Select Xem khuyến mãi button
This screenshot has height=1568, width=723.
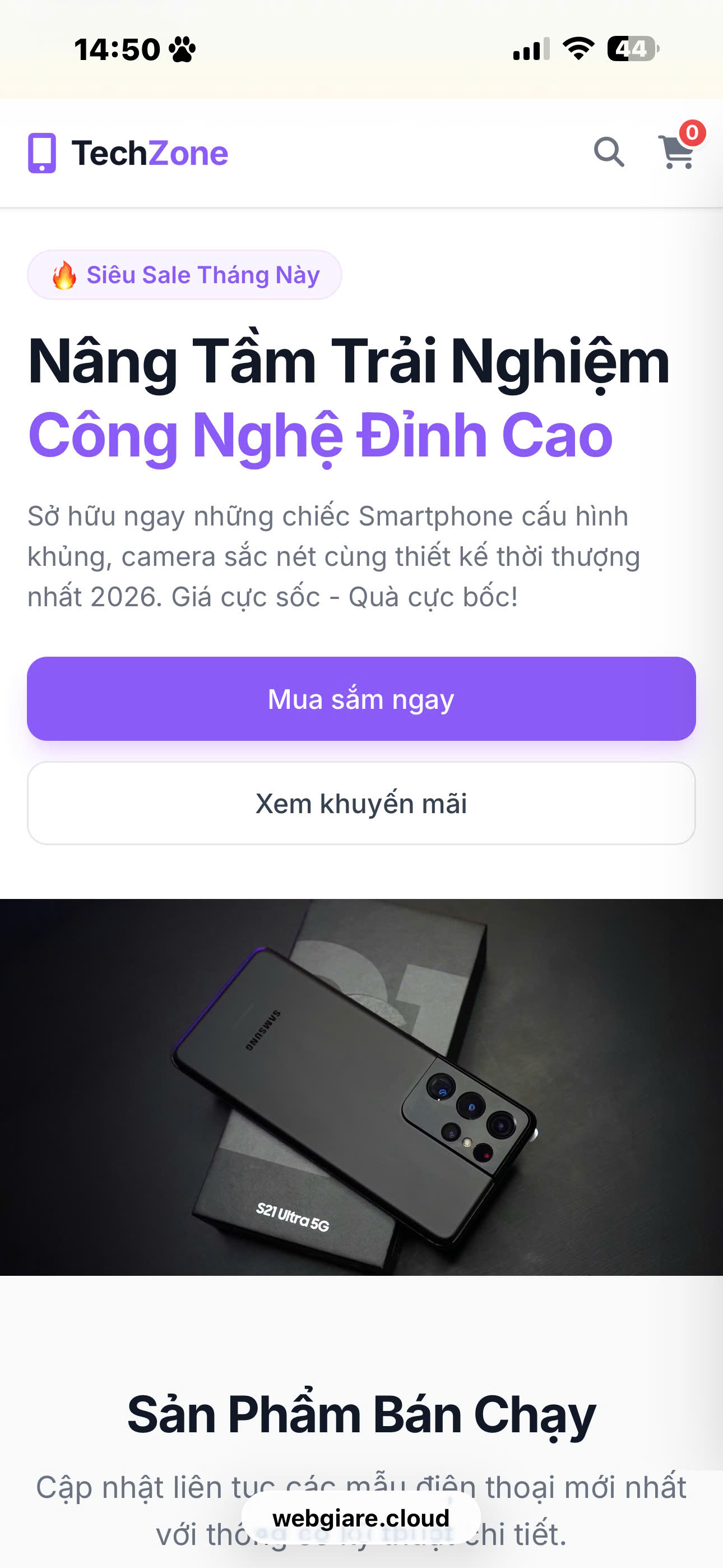[361, 804]
